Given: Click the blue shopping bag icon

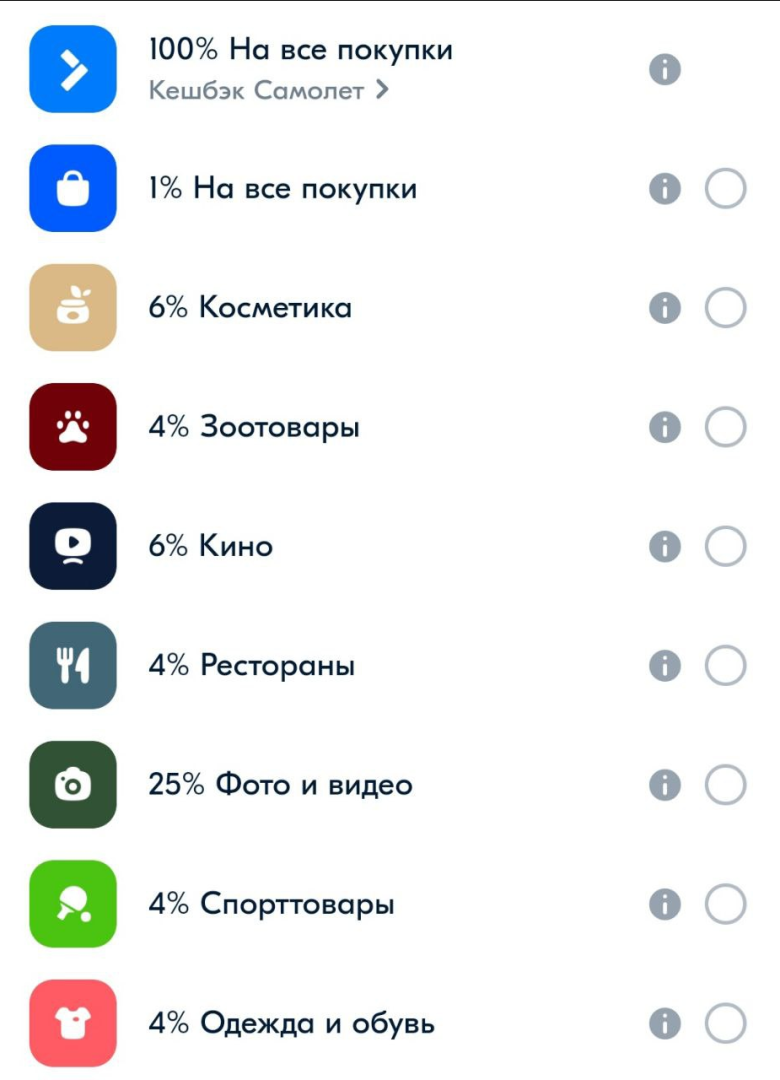Looking at the screenshot, I should (72, 189).
